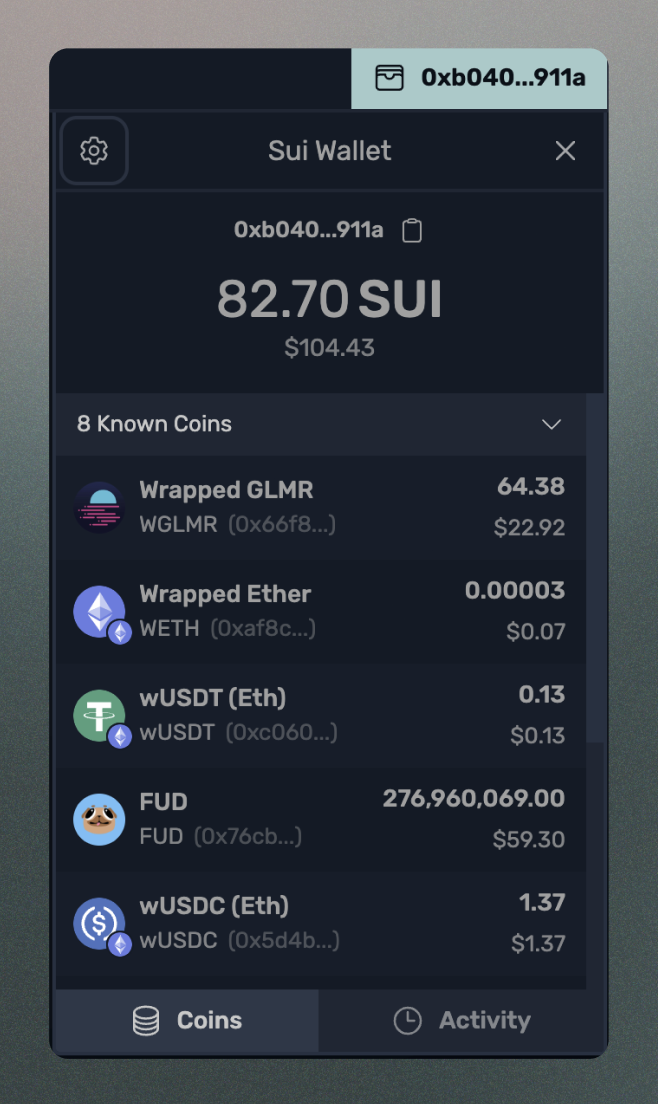Collapse the 8 Known Coins list
The height and width of the screenshot is (1104, 658).
pos(551,424)
